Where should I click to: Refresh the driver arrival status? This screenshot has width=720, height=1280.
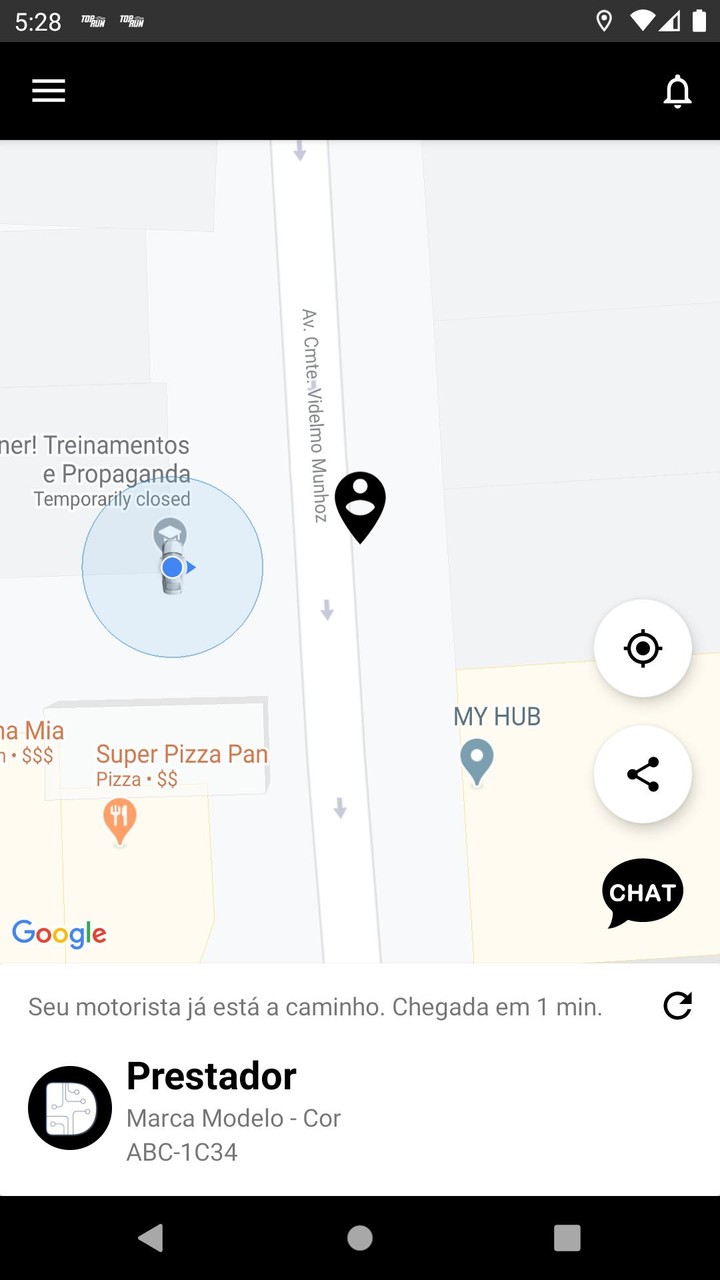(x=677, y=1006)
